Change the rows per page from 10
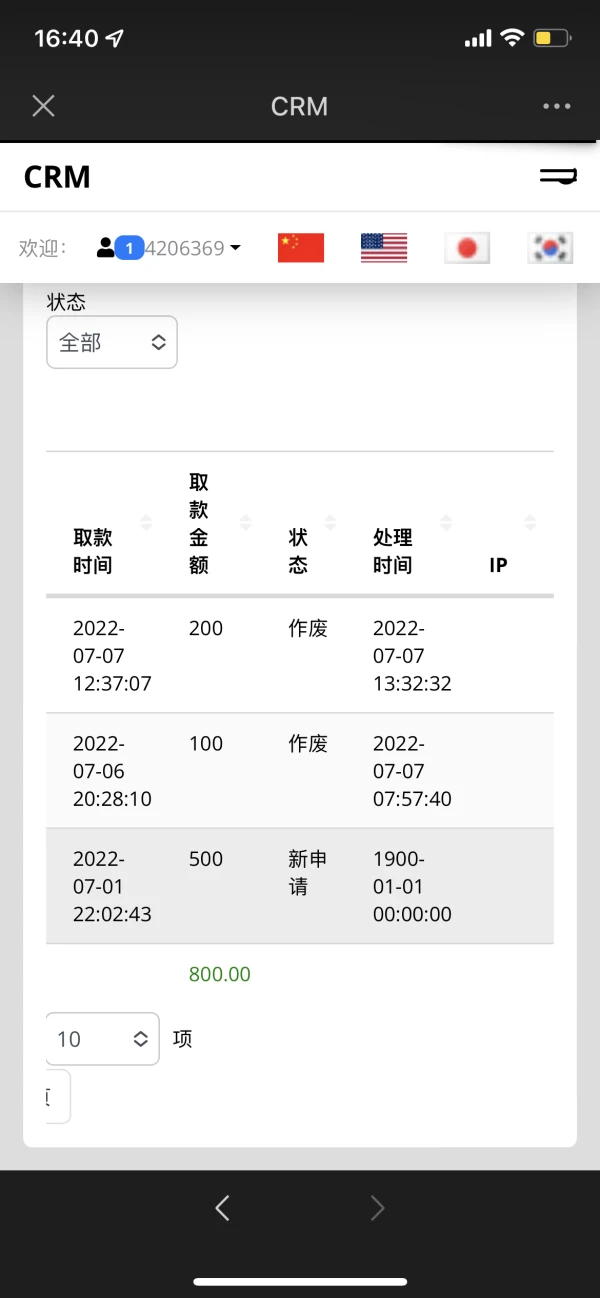Screen dimensions: 600x1298 103,1039
